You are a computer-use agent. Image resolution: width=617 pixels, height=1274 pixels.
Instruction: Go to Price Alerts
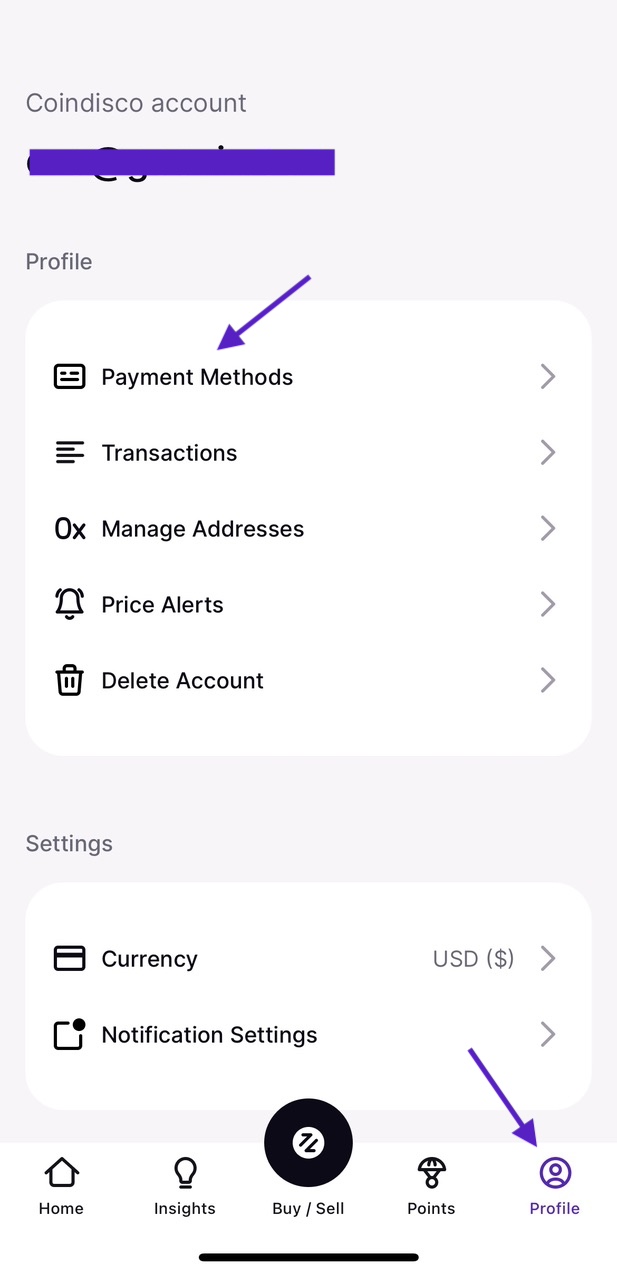pos(308,605)
